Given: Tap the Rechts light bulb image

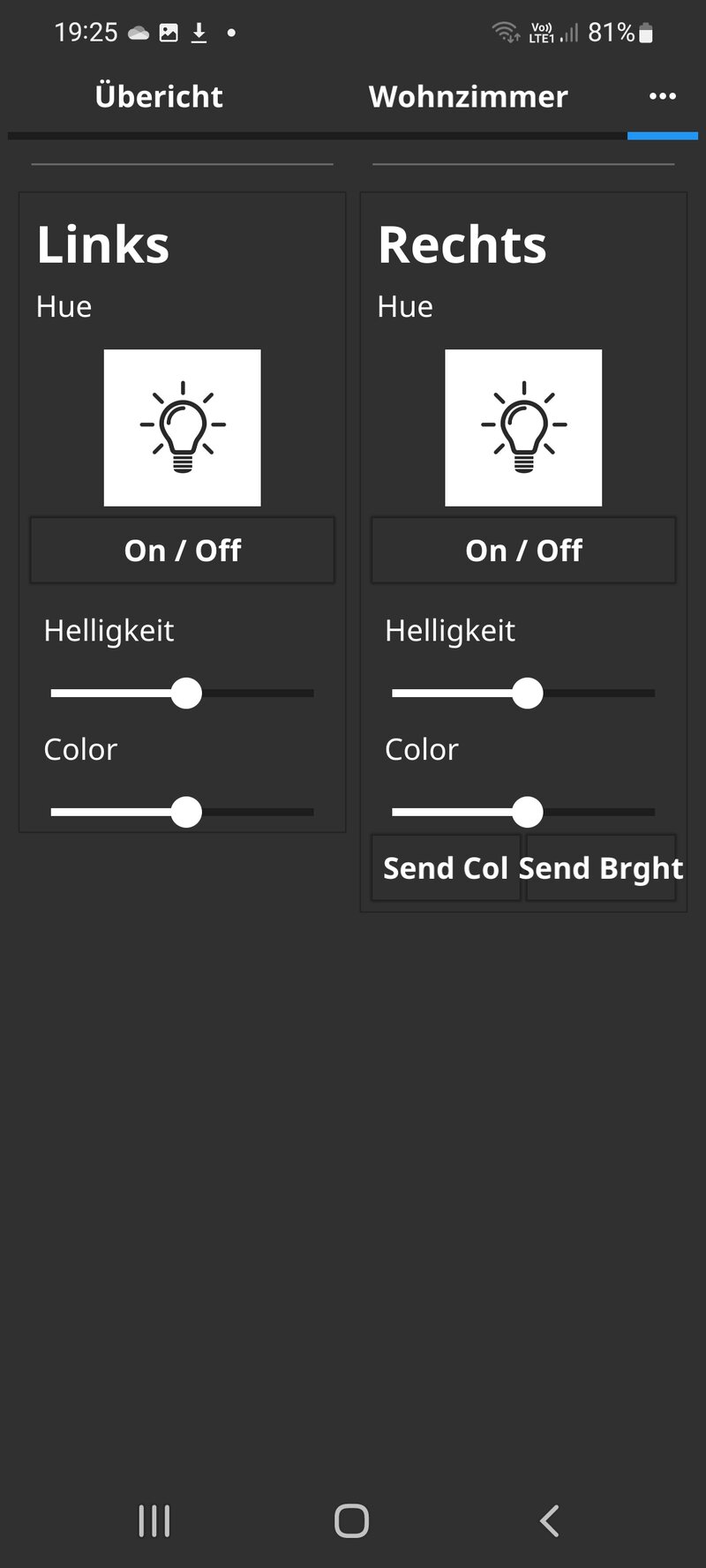Looking at the screenshot, I should (x=523, y=428).
